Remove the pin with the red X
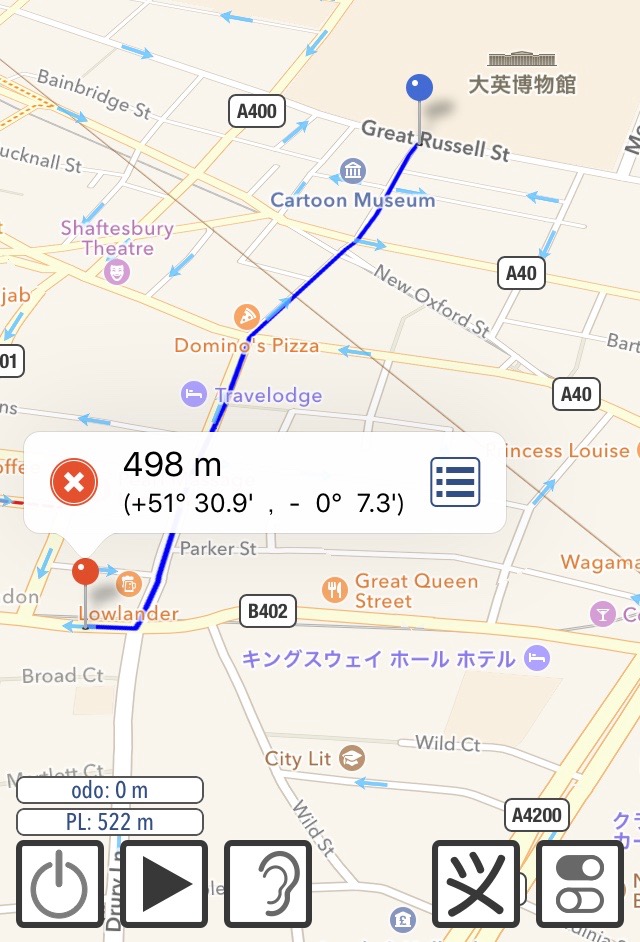This screenshot has height=942, width=640. point(74,485)
